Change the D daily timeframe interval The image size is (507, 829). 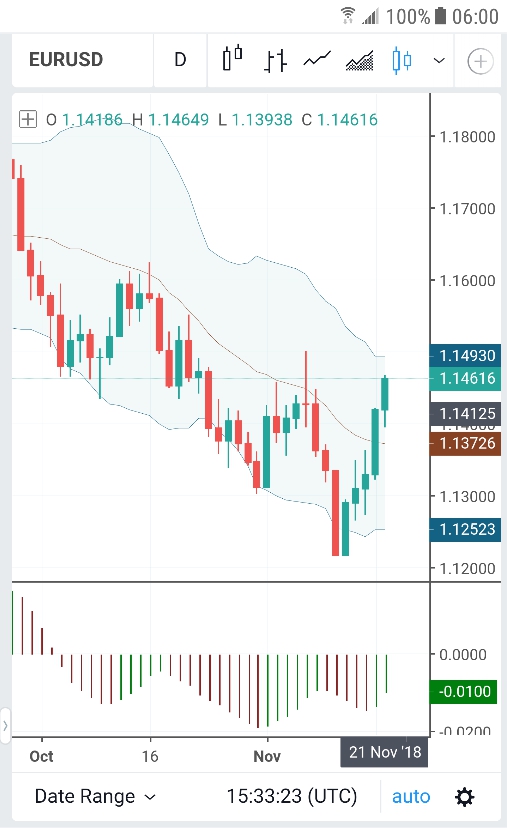pyautogui.click(x=180, y=60)
